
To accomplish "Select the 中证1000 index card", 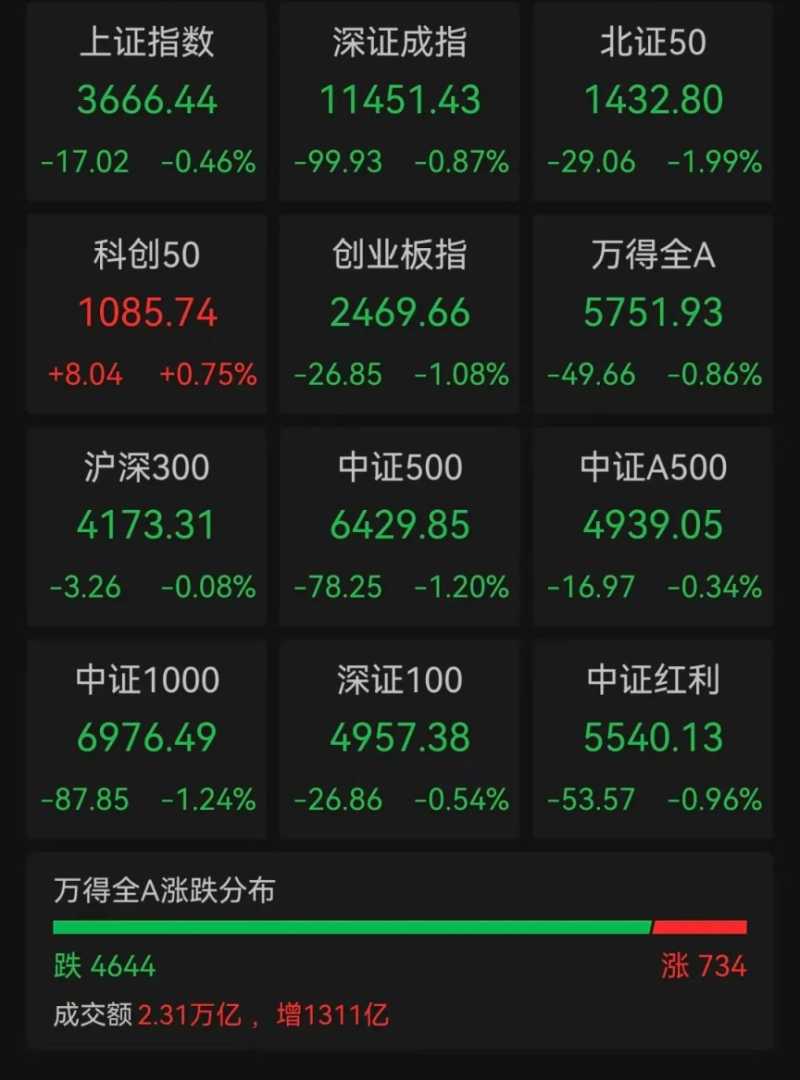I will click(147, 739).
